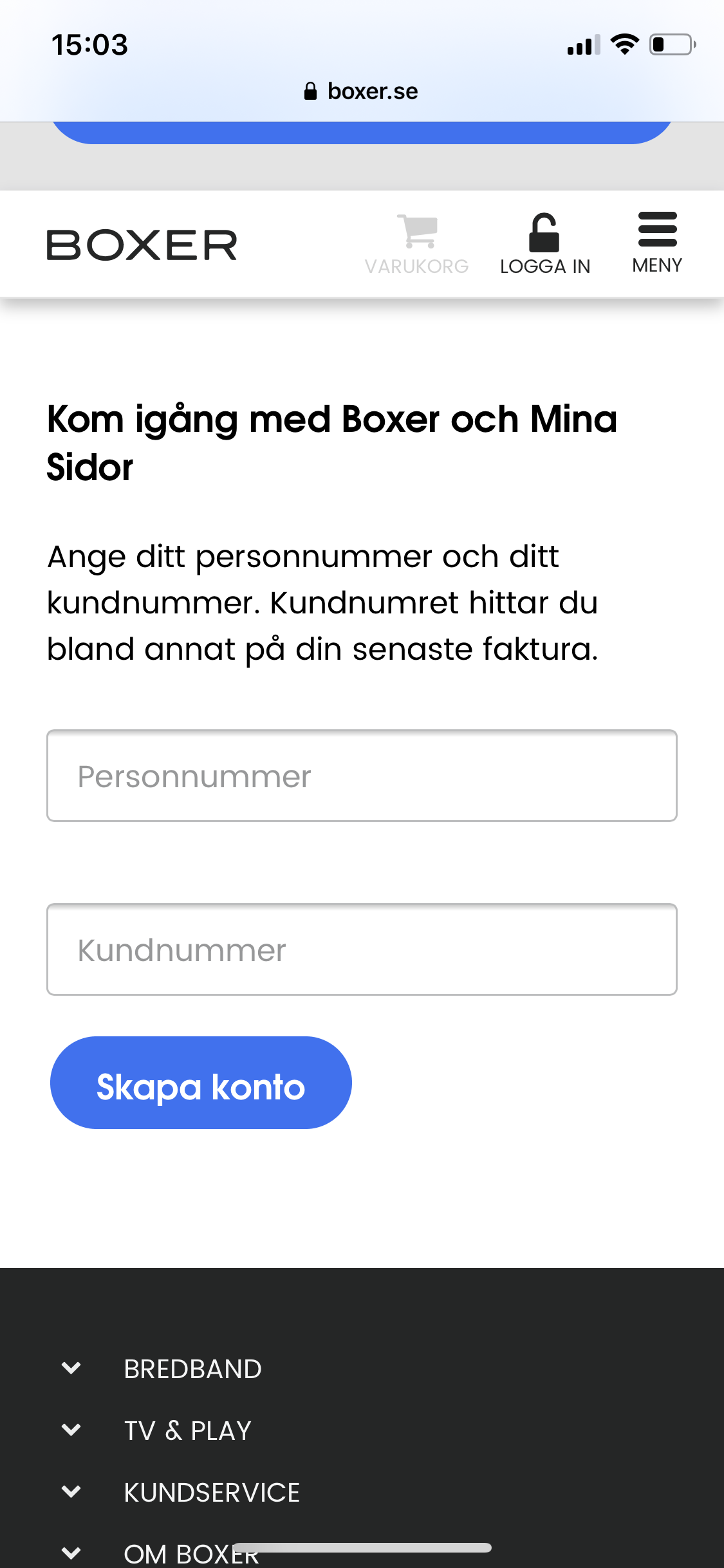Expand the Bredband footer section

[x=161, y=1368]
